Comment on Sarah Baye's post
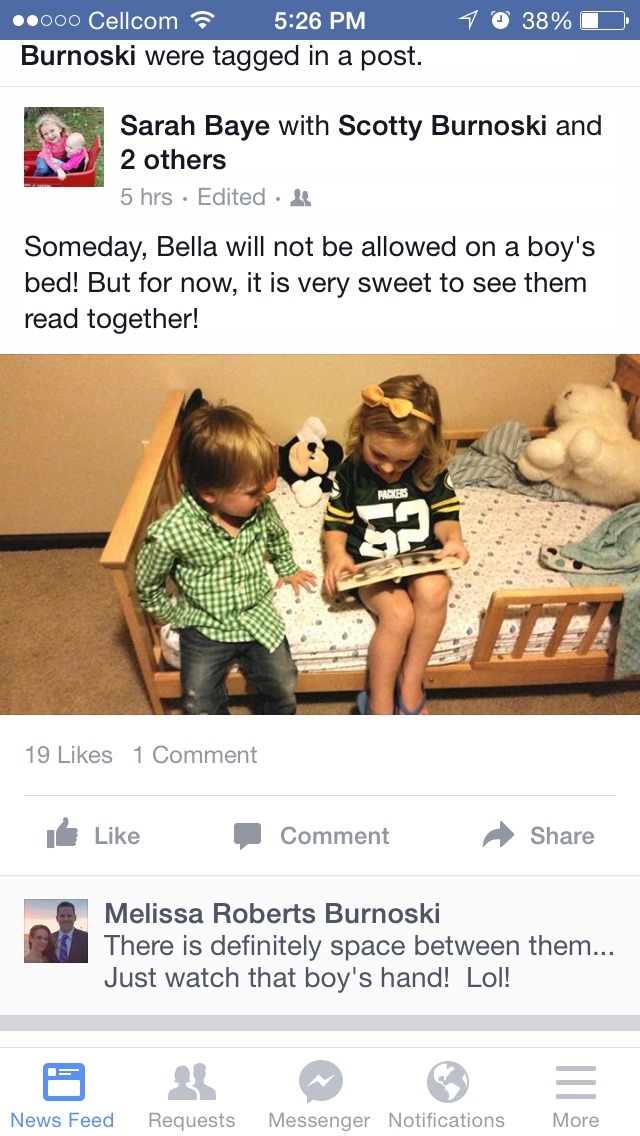This screenshot has height=1136, width=640. click(312, 835)
